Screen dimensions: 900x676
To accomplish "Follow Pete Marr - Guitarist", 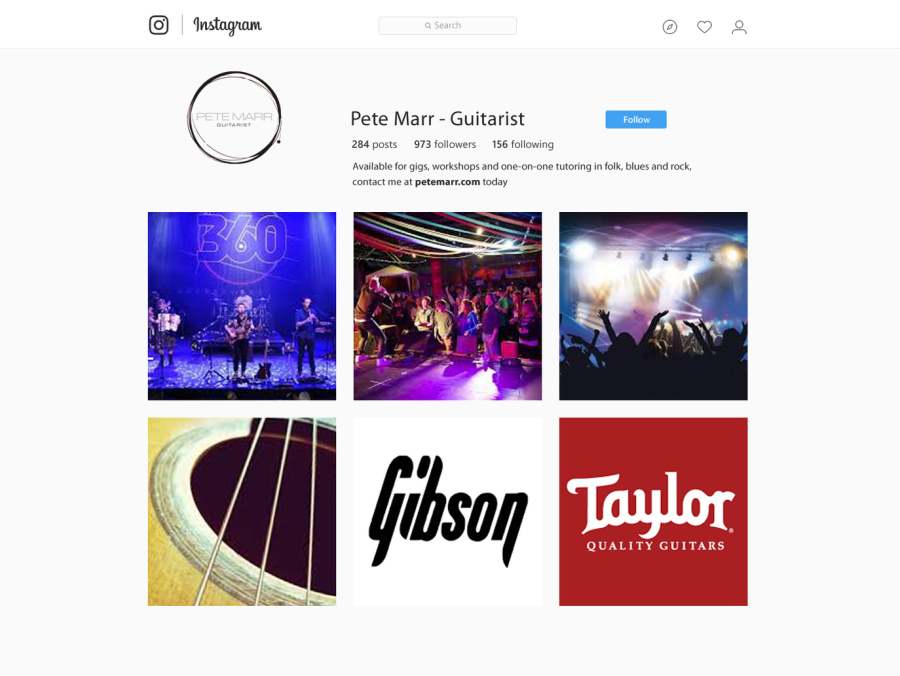I will coord(635,120).
